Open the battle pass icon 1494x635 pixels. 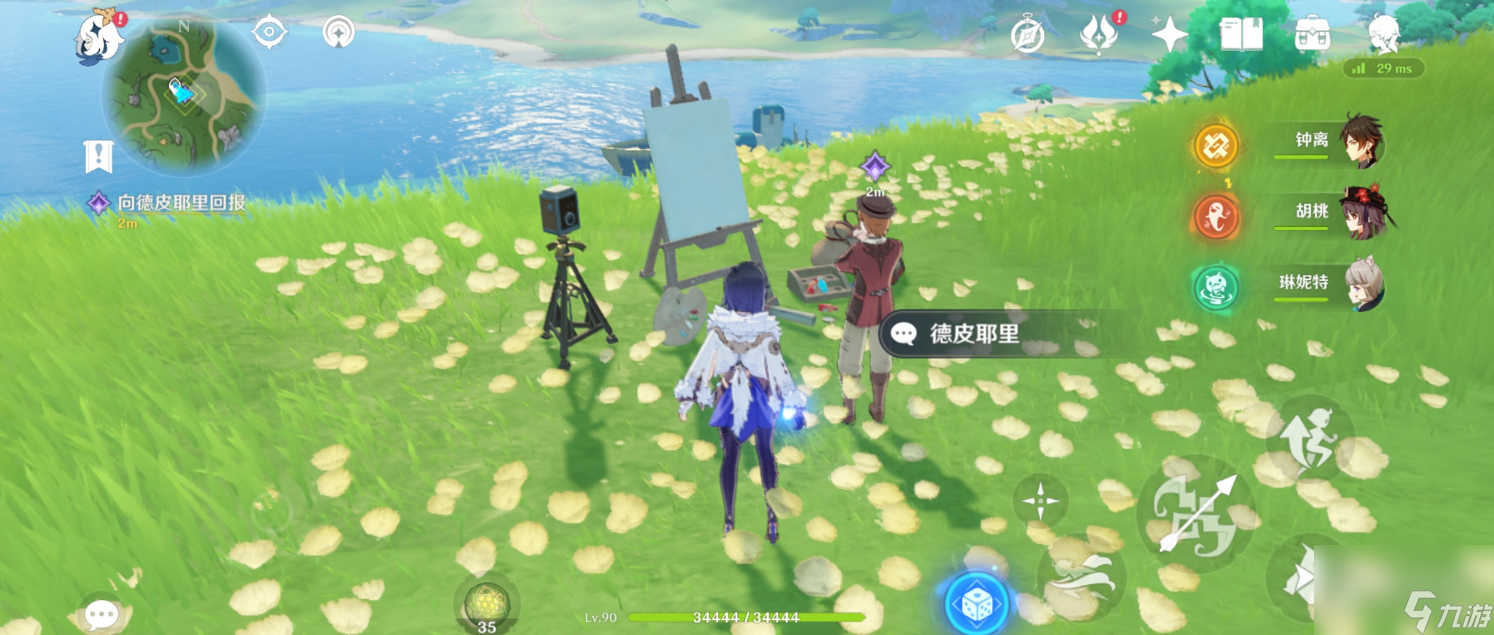pos(1097,35)
